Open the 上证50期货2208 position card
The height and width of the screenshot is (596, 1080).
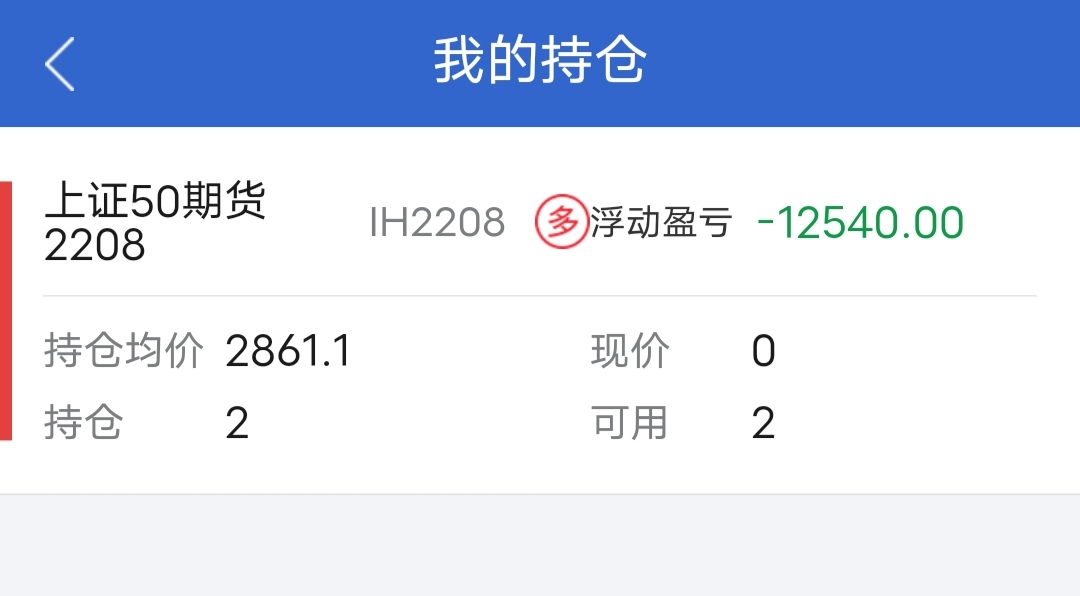coord(540,310)
